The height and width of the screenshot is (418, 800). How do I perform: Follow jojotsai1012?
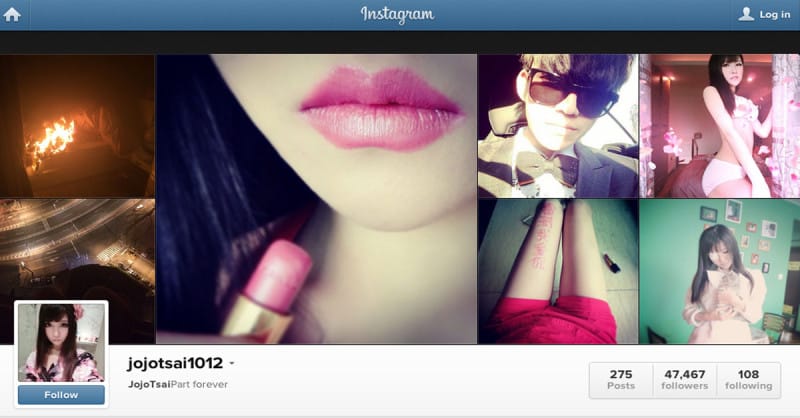click(x=61, y=395)
